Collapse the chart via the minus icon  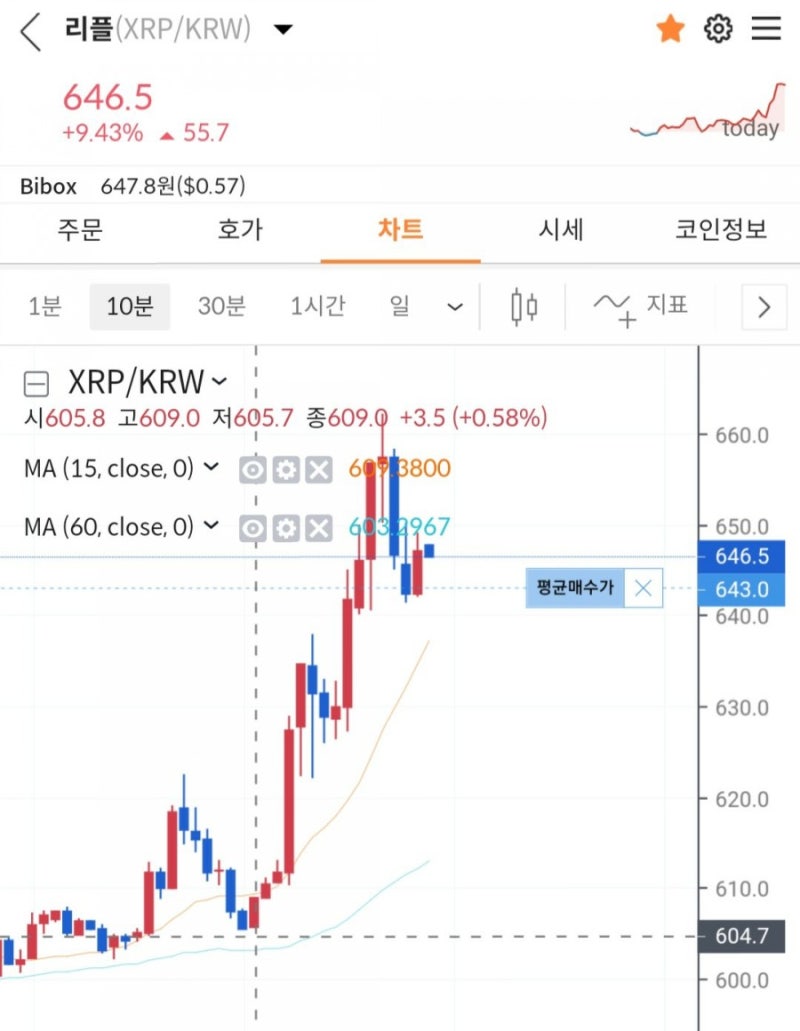pos(36,382)
